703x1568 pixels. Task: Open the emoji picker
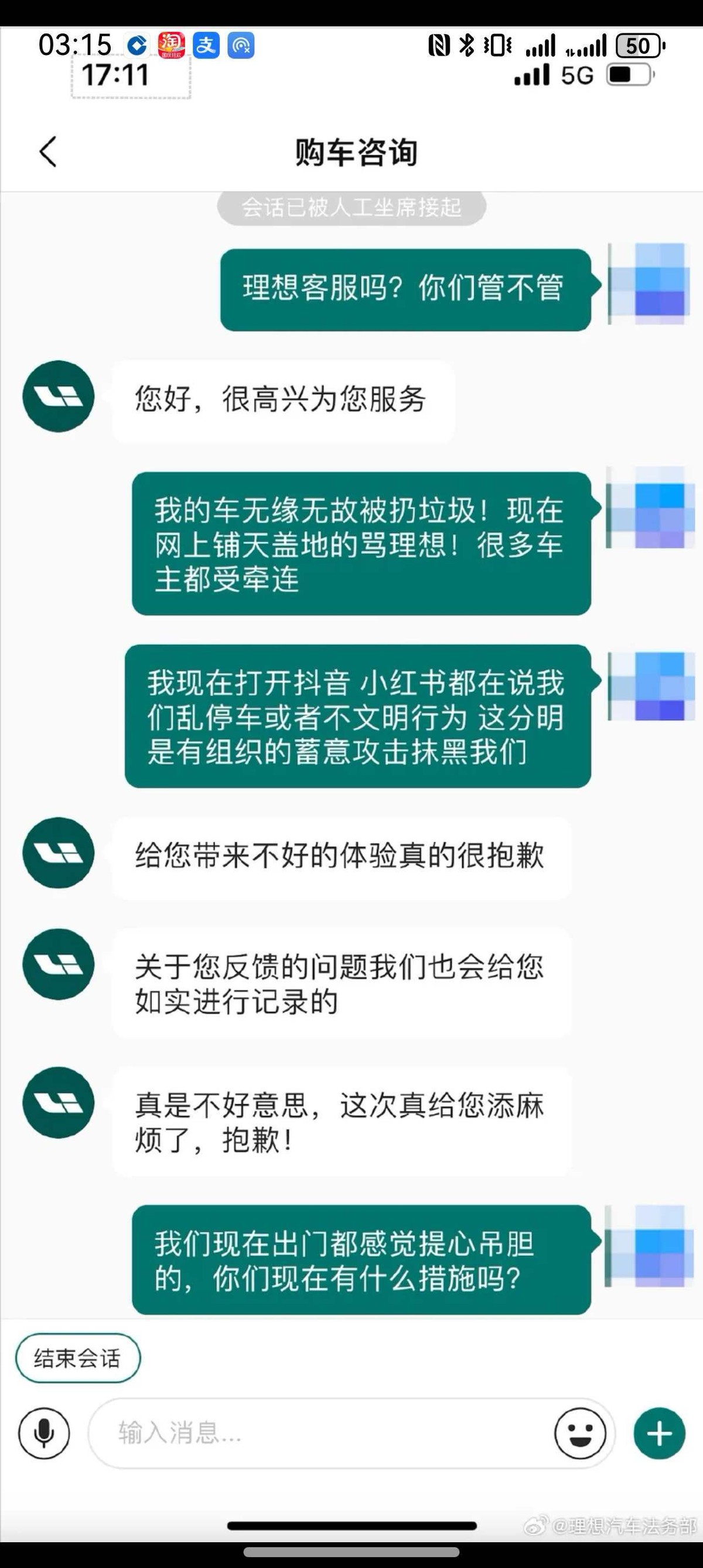click(x=579, y=1433)
